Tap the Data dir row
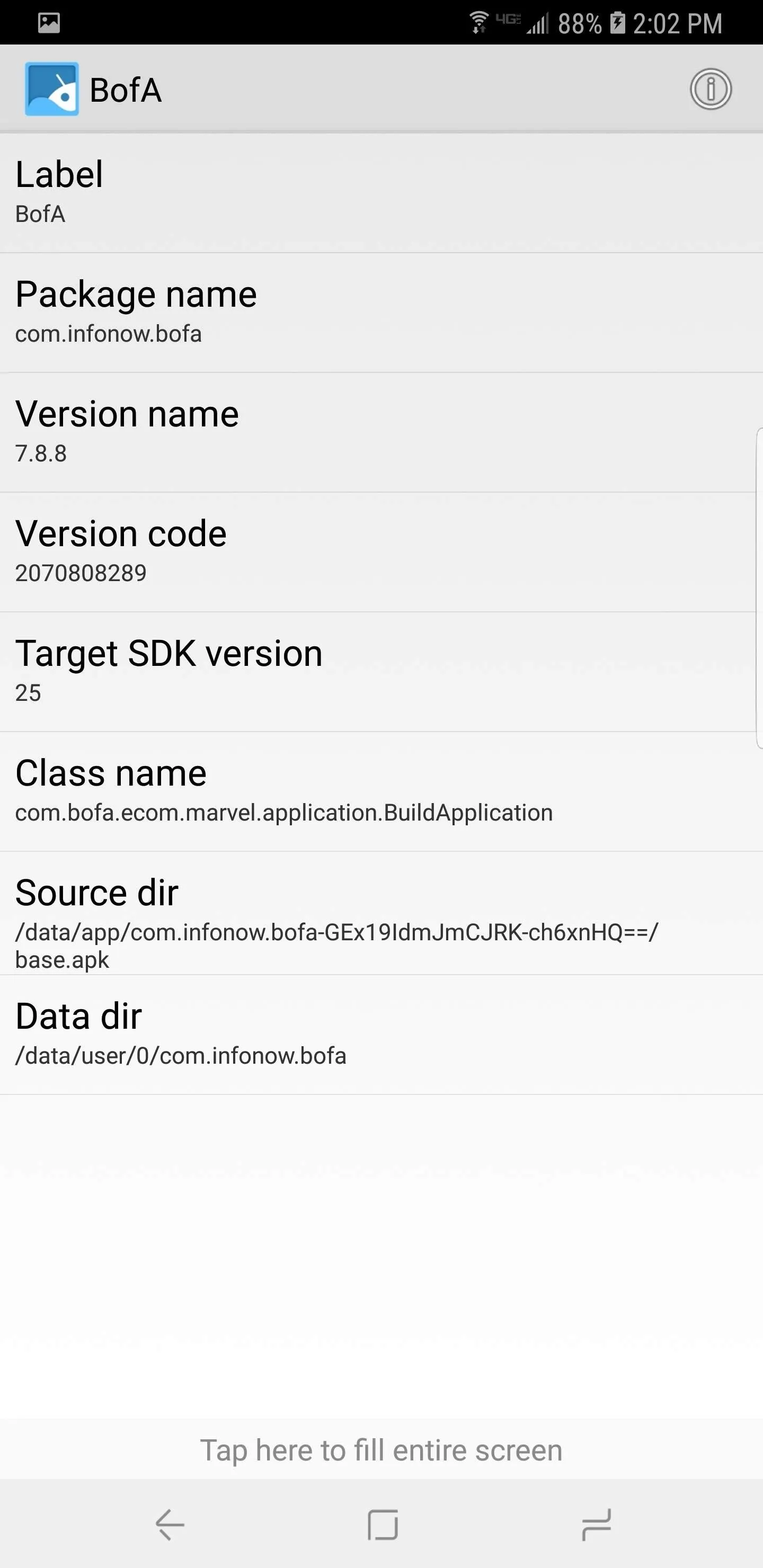The image size is (763, 1568). [x=381, y=1035]
